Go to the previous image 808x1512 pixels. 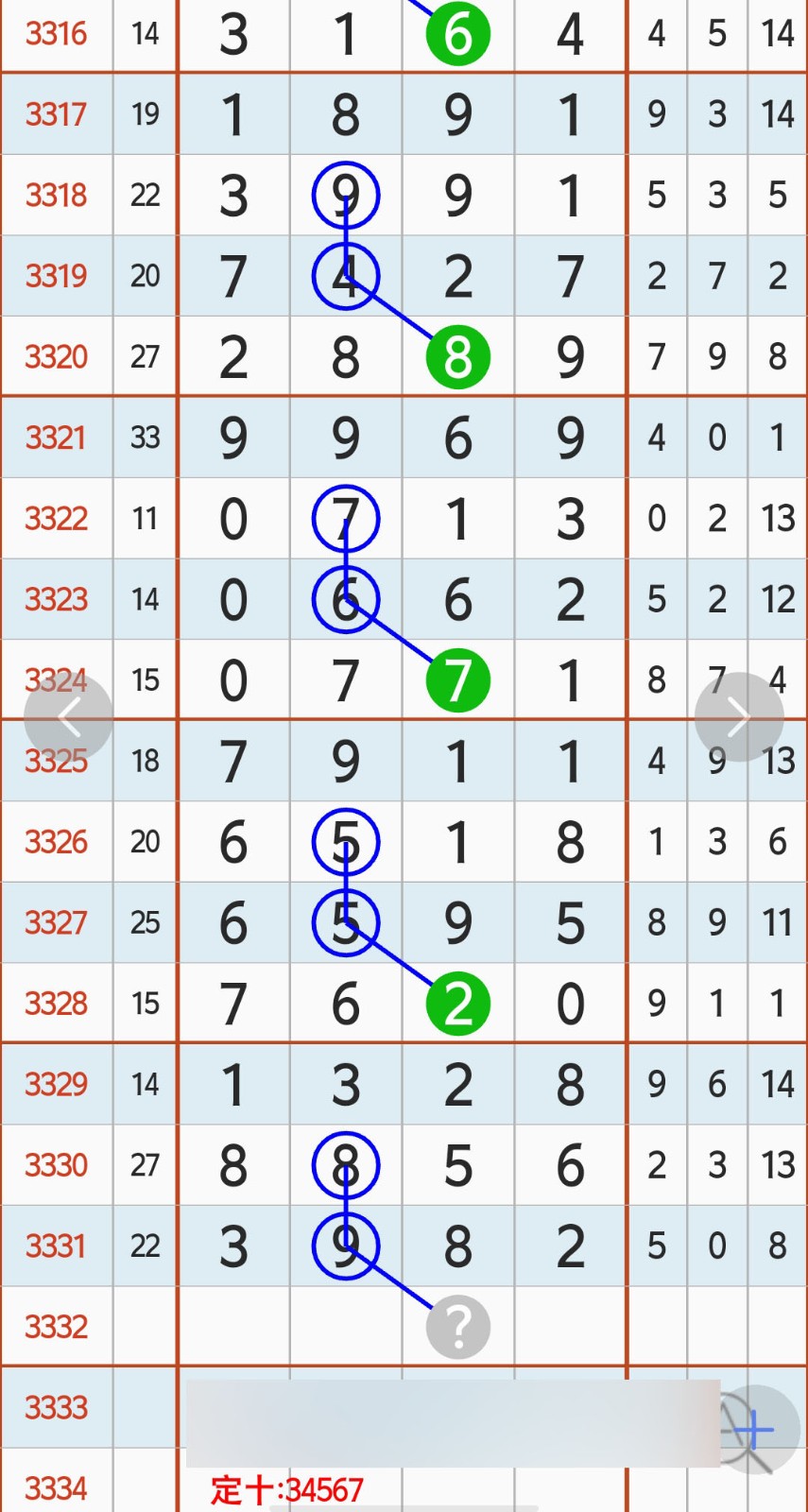click(x=68, y=717)
